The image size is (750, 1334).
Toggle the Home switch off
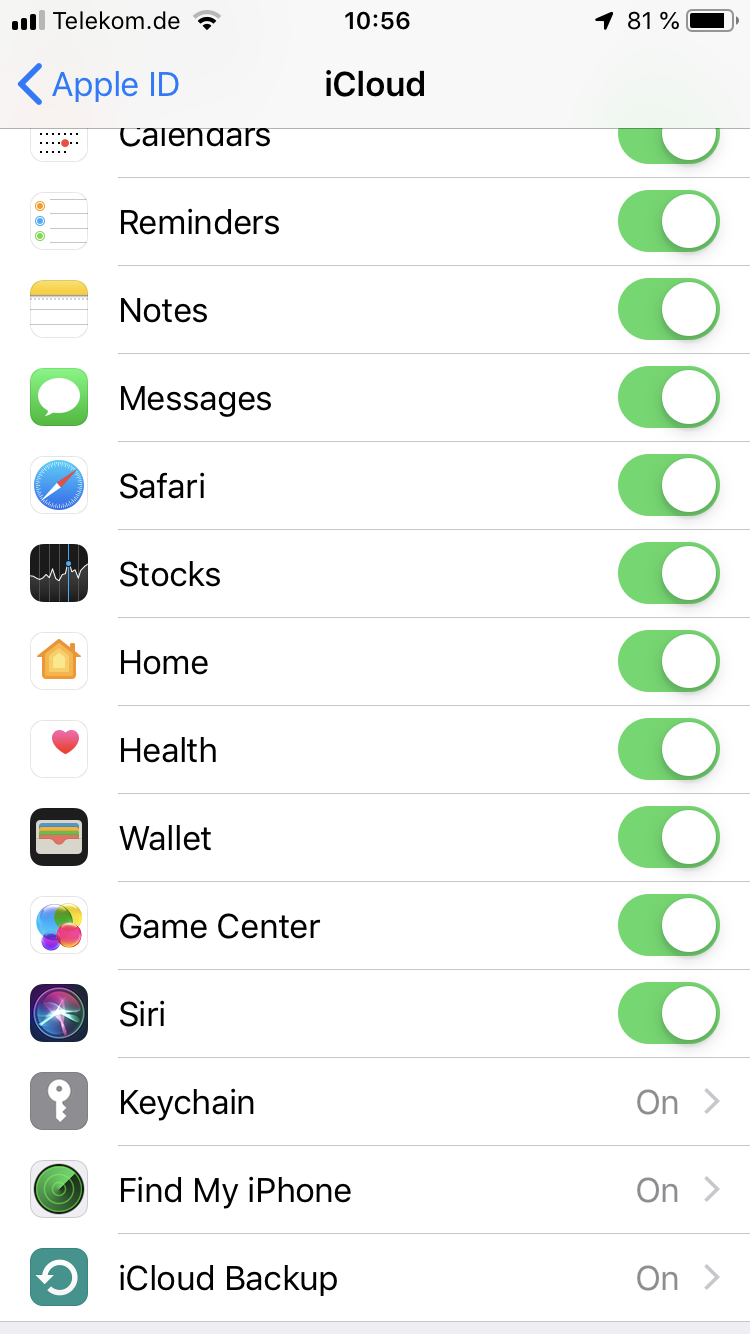668,662
